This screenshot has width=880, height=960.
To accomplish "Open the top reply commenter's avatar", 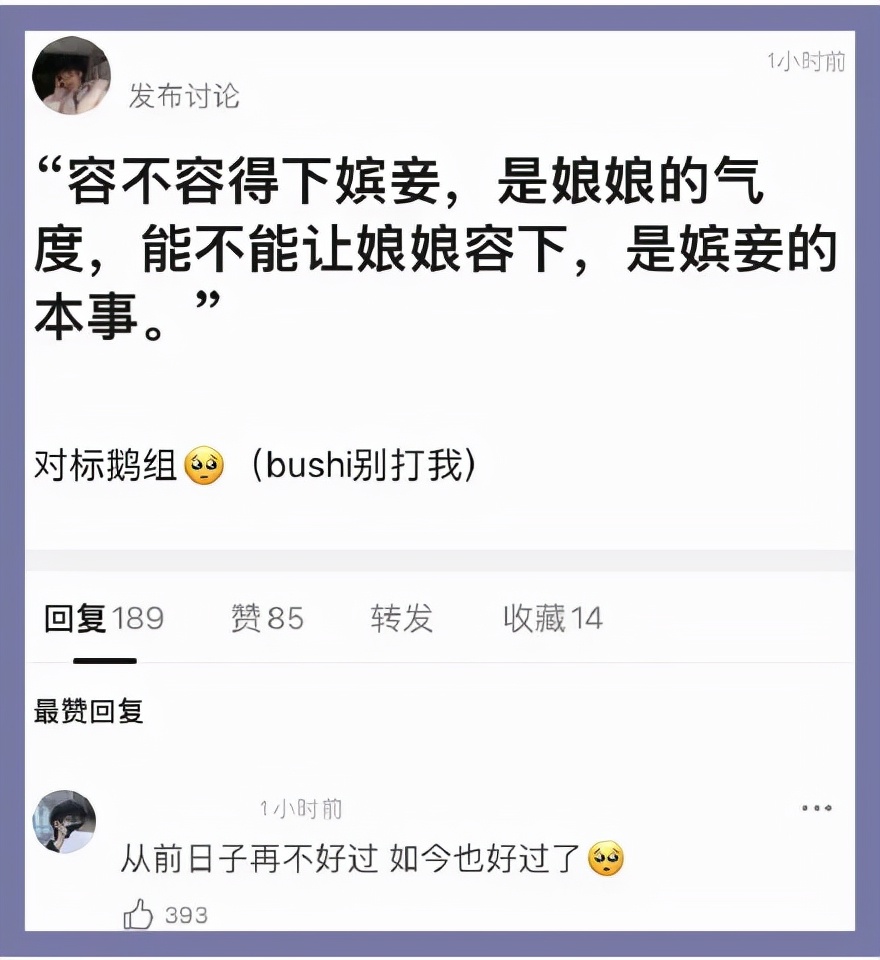I will 64,822.
